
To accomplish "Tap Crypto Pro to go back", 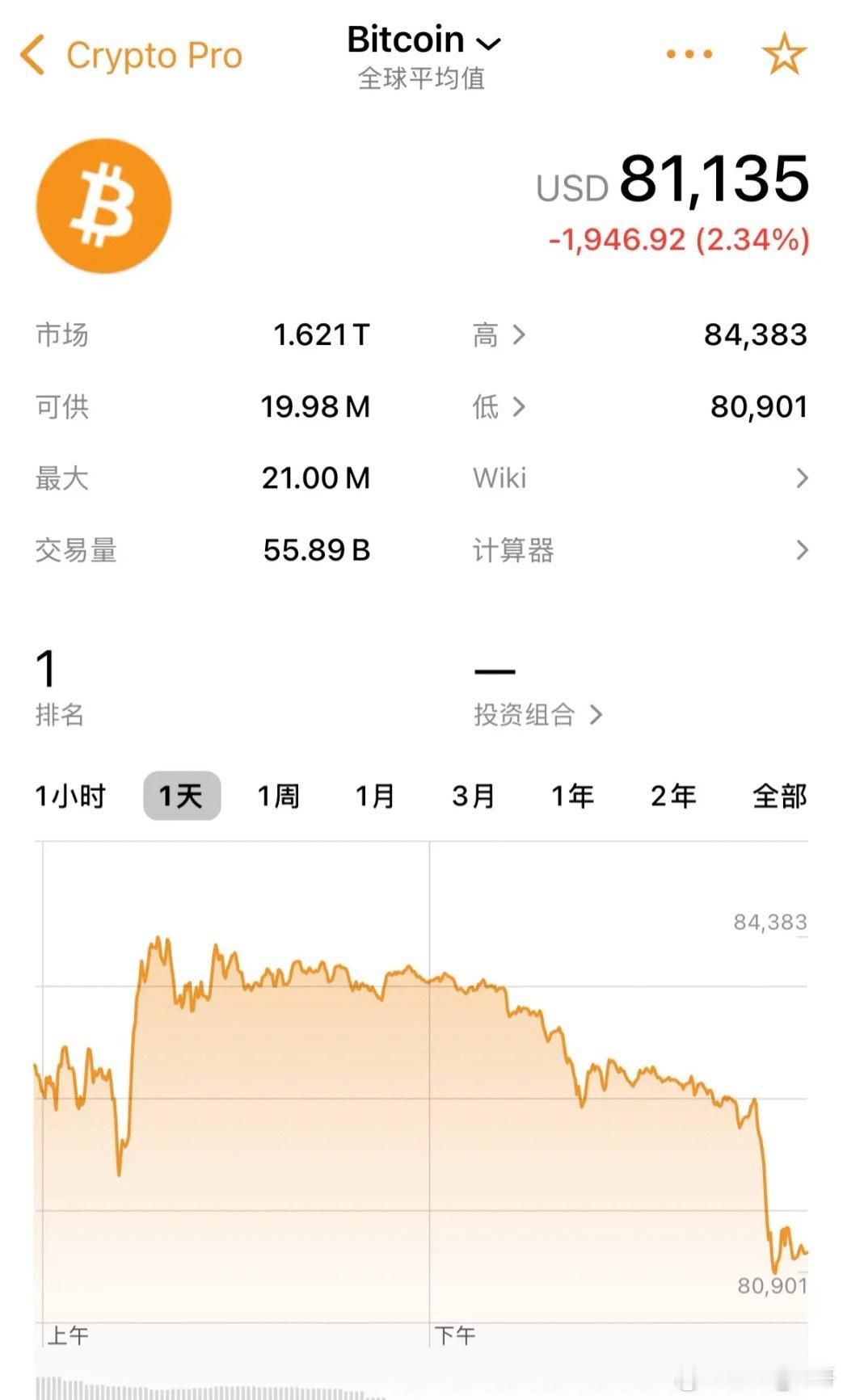I will (154, 57).
